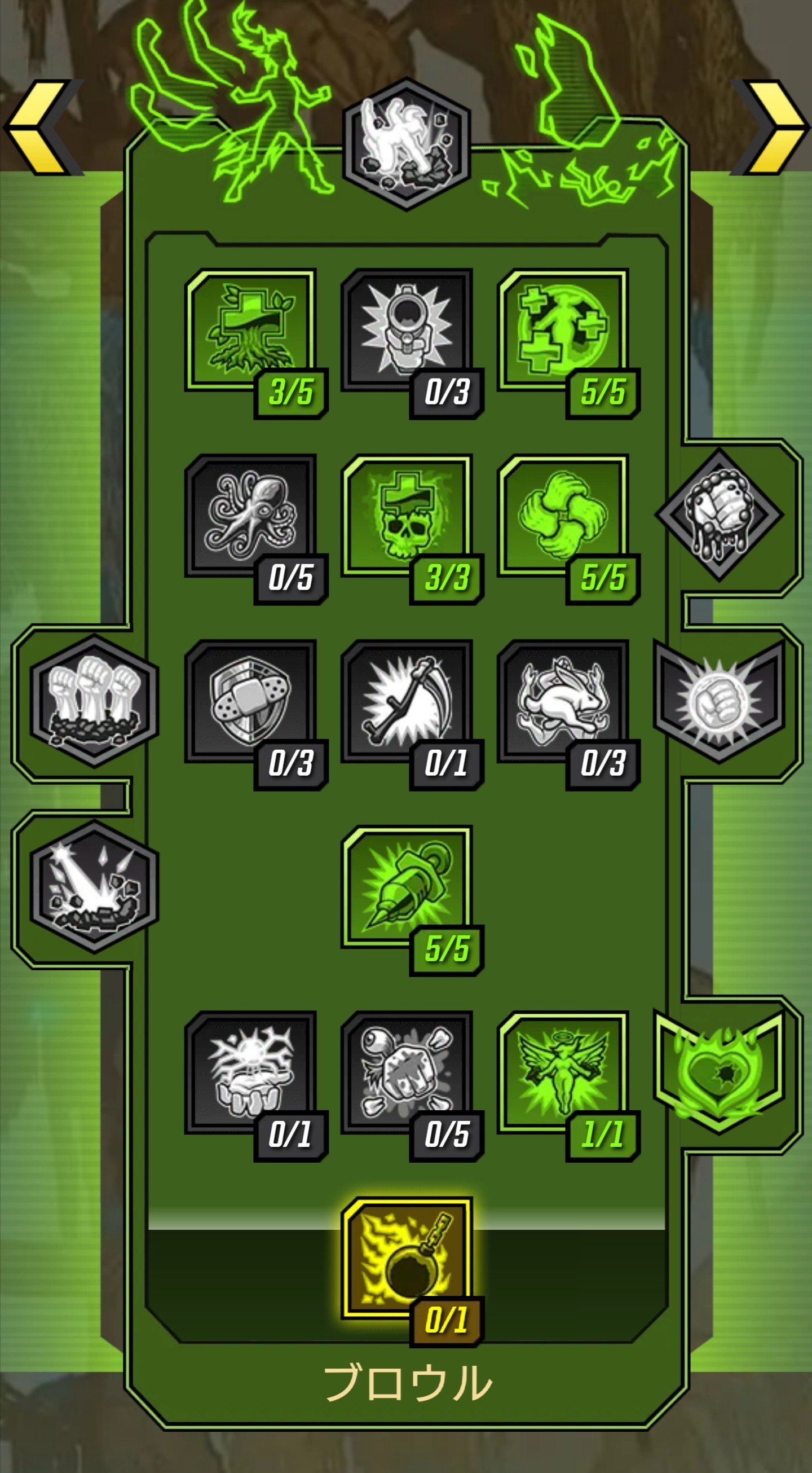Select the lightning orb in hand skill at 0/1
The image size is (812, 1473).
(250, 1072)
